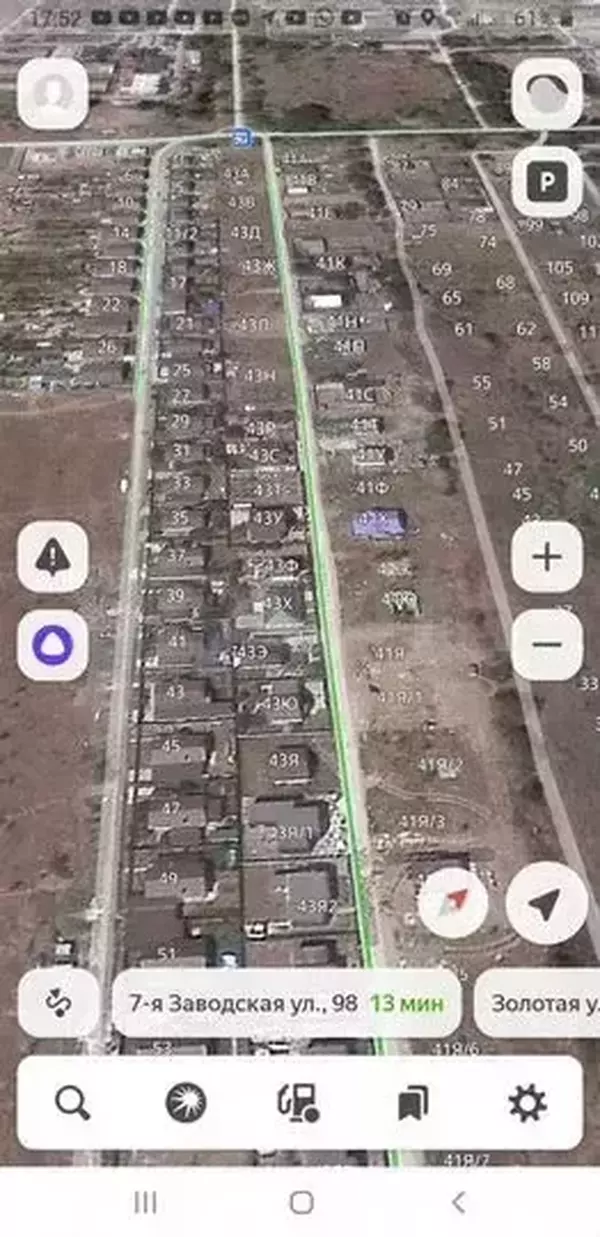This screenshot has height=1237, width=600.
Task: Open the sun-shaped bottom bar icon
Action: 186,1104
